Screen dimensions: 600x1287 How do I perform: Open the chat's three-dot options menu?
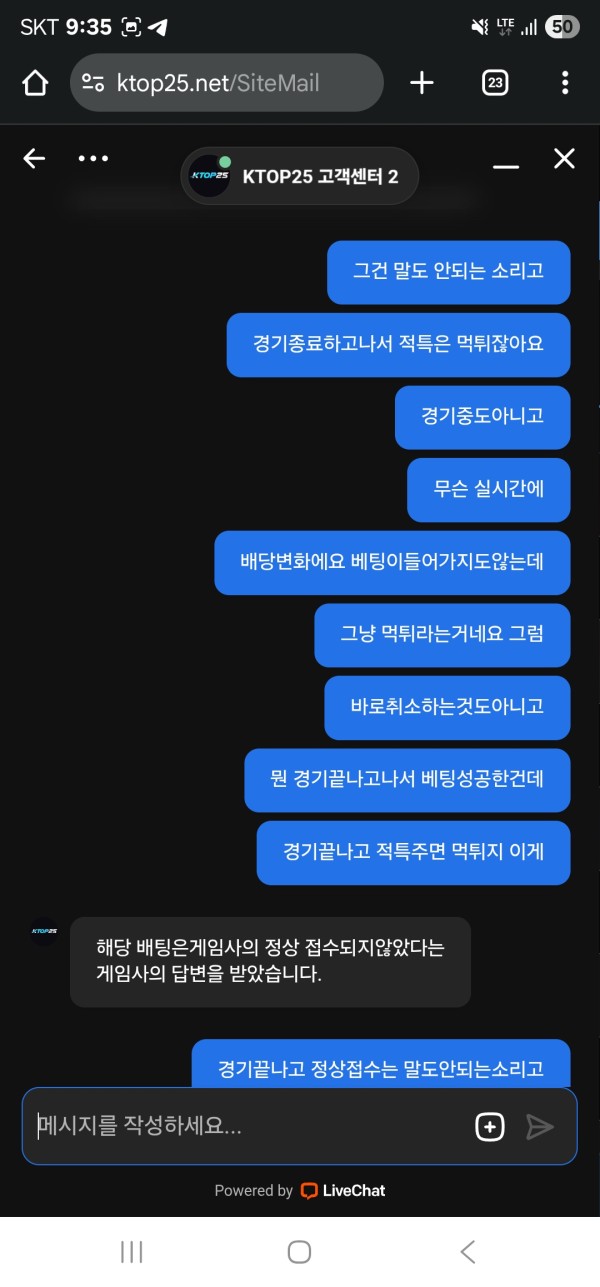93,159
